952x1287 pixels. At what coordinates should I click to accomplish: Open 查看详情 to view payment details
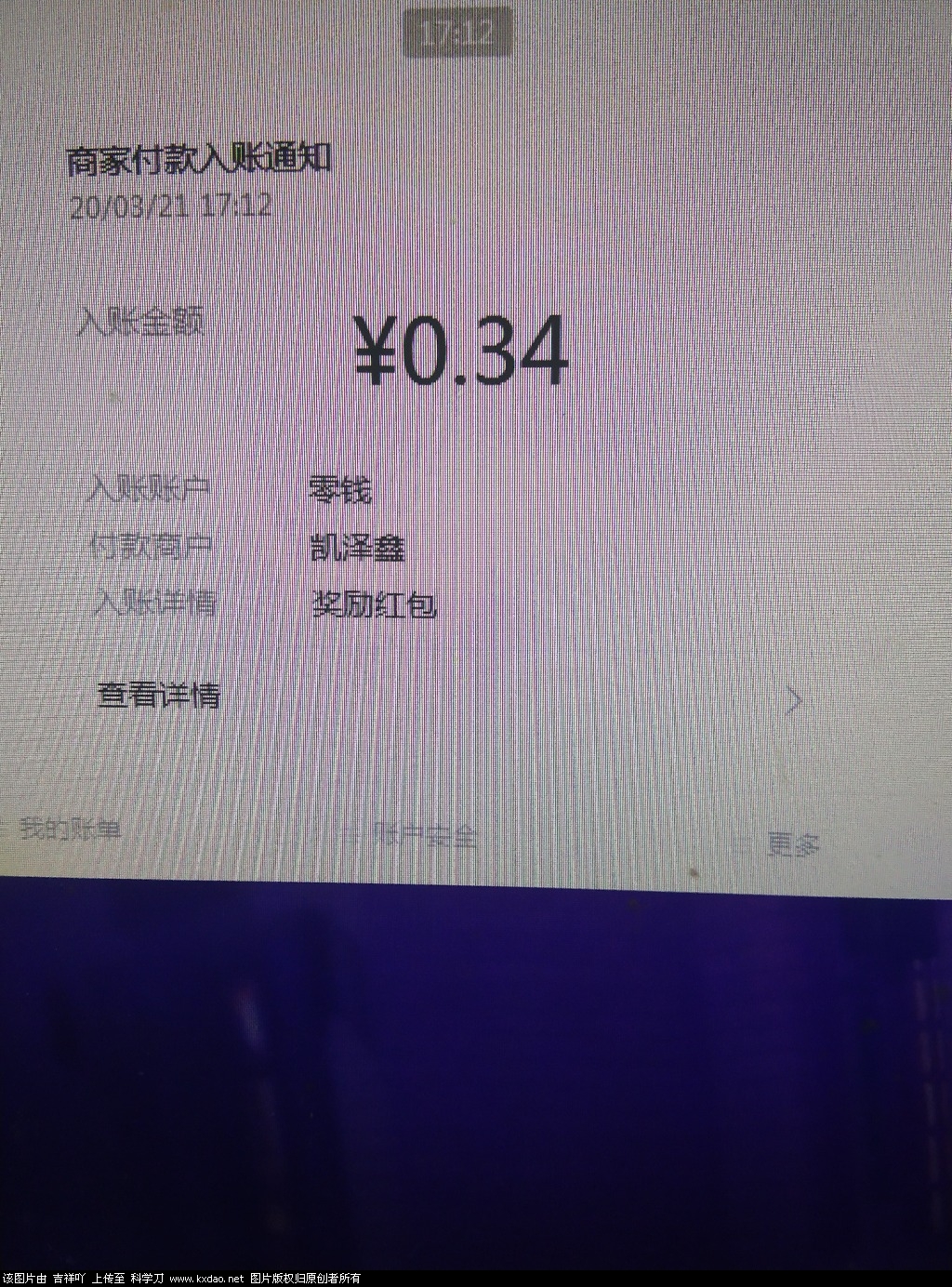point(160,696)
